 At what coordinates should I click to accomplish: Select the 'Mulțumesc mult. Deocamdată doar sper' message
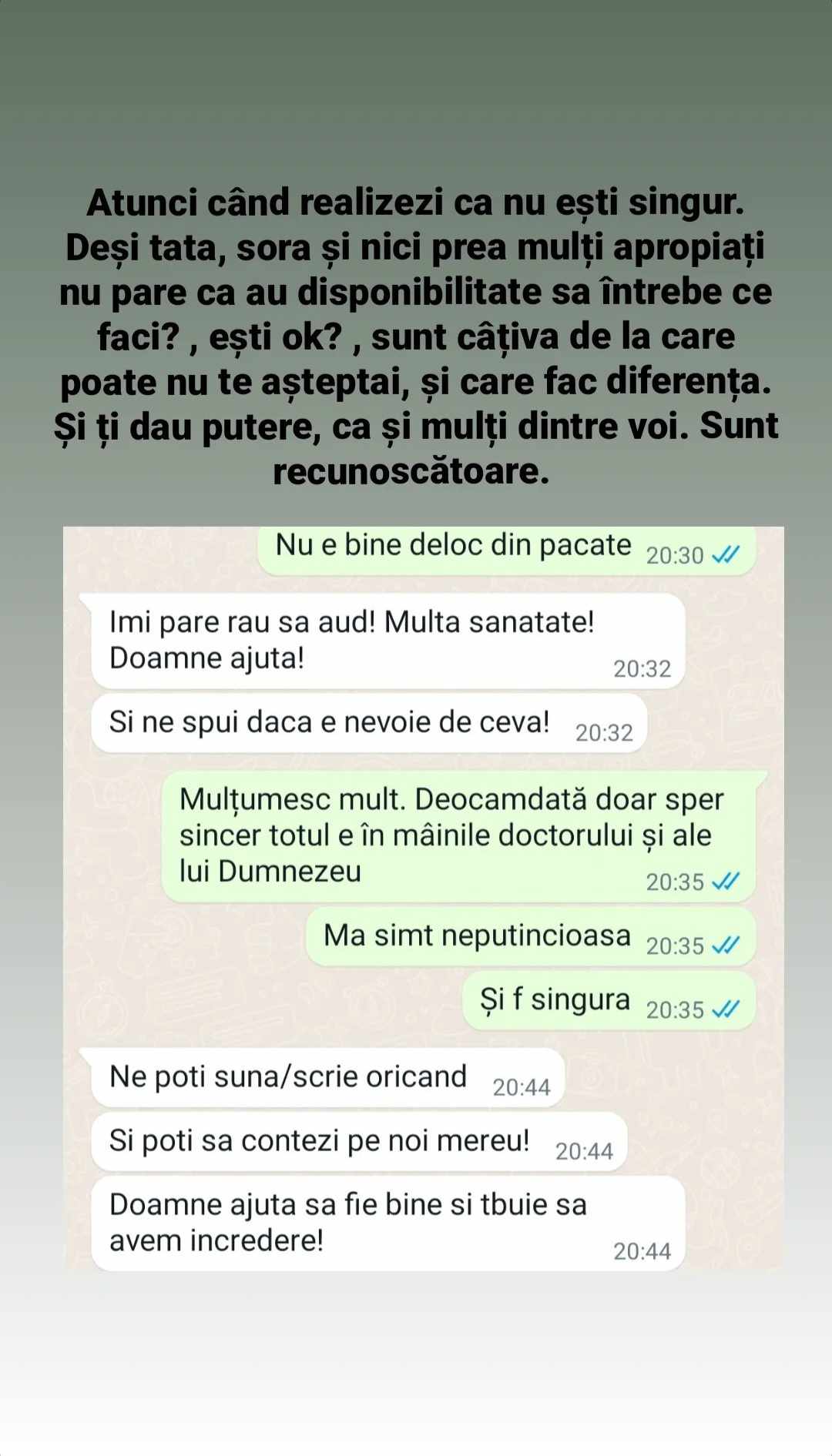click(x=455, y=835)
